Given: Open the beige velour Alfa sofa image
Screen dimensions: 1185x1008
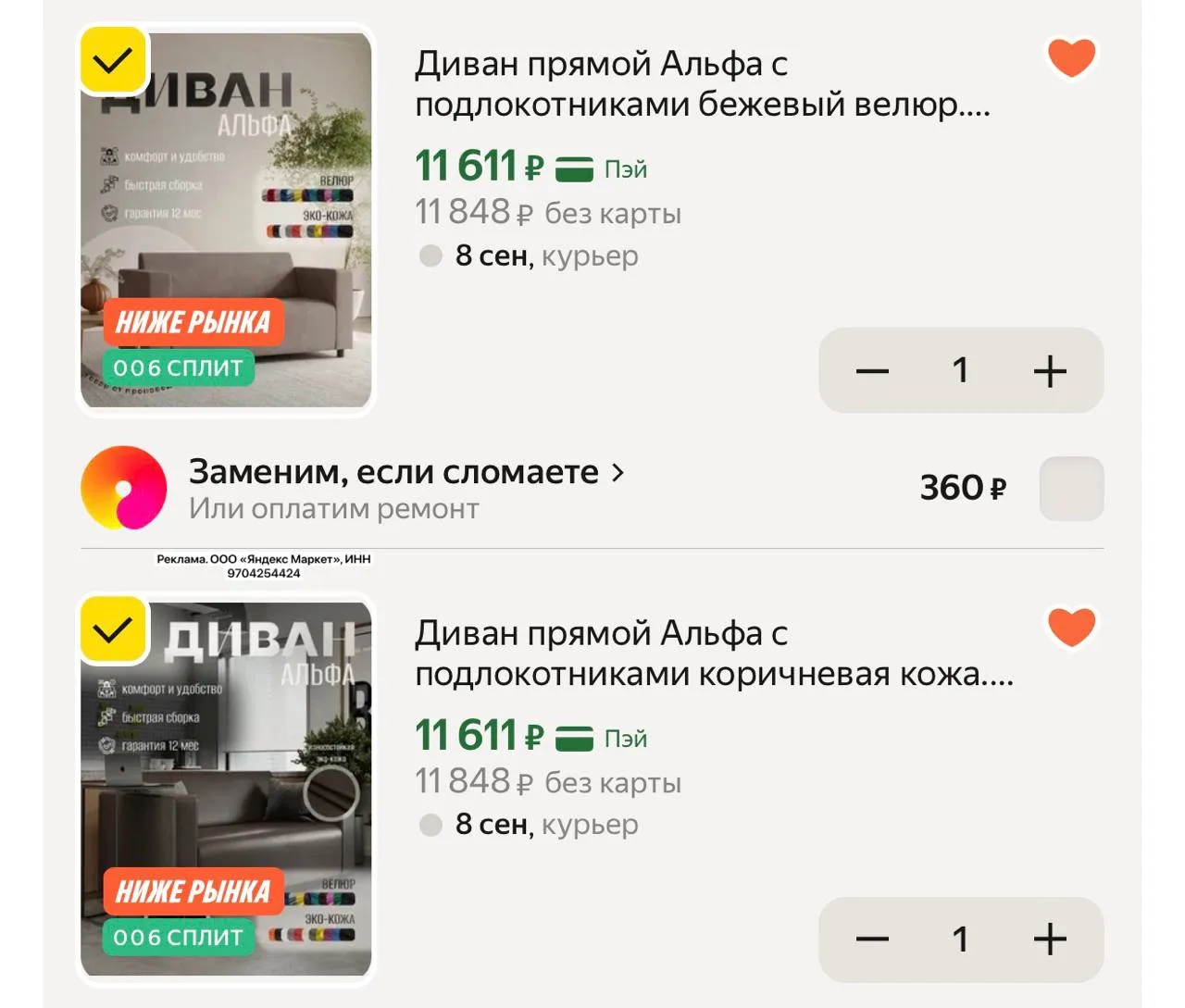Looking at the screenshot, I should pyautogui.click(x=226, y=220).
